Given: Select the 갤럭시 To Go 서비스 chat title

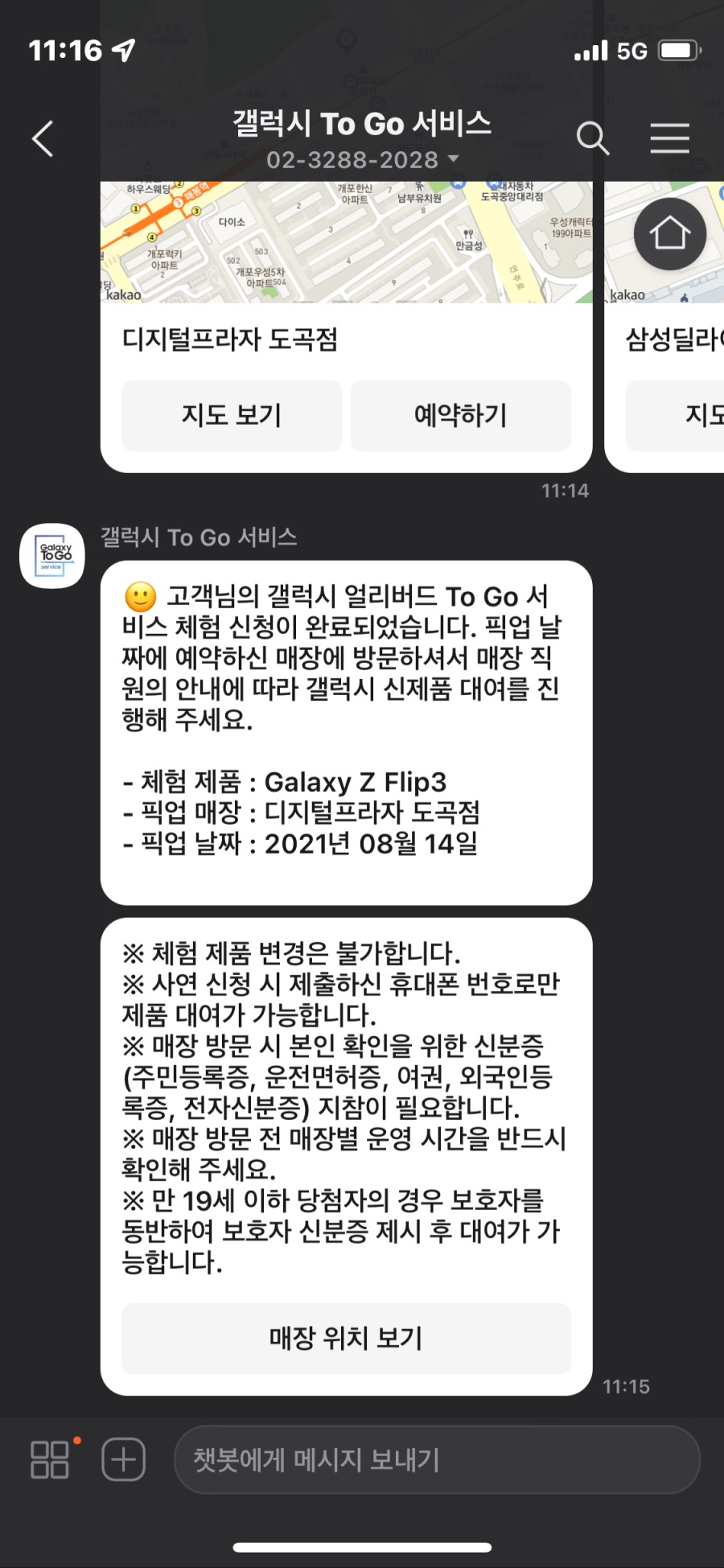Looking at the screenshot, I should [x=360, y=122].
